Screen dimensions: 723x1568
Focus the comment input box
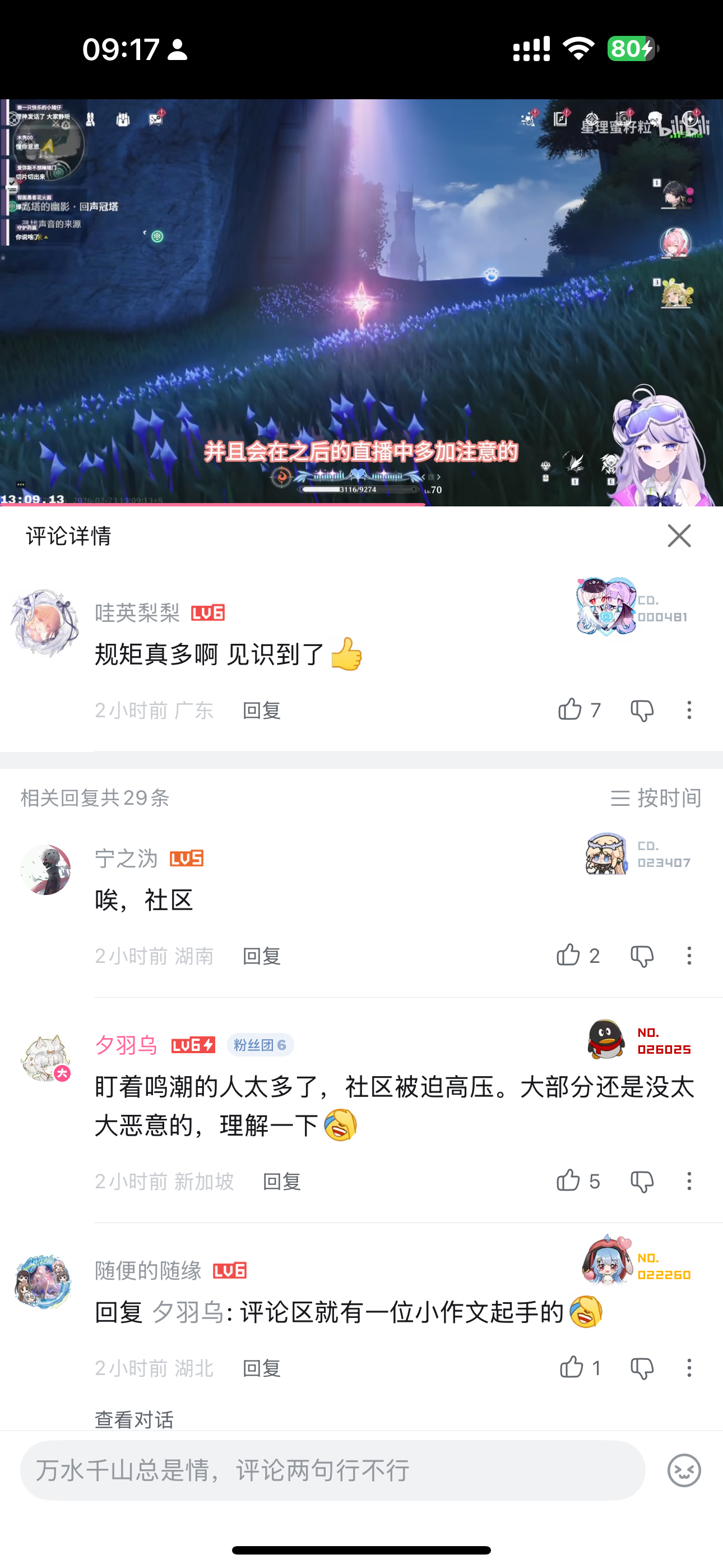(332, 1470)
